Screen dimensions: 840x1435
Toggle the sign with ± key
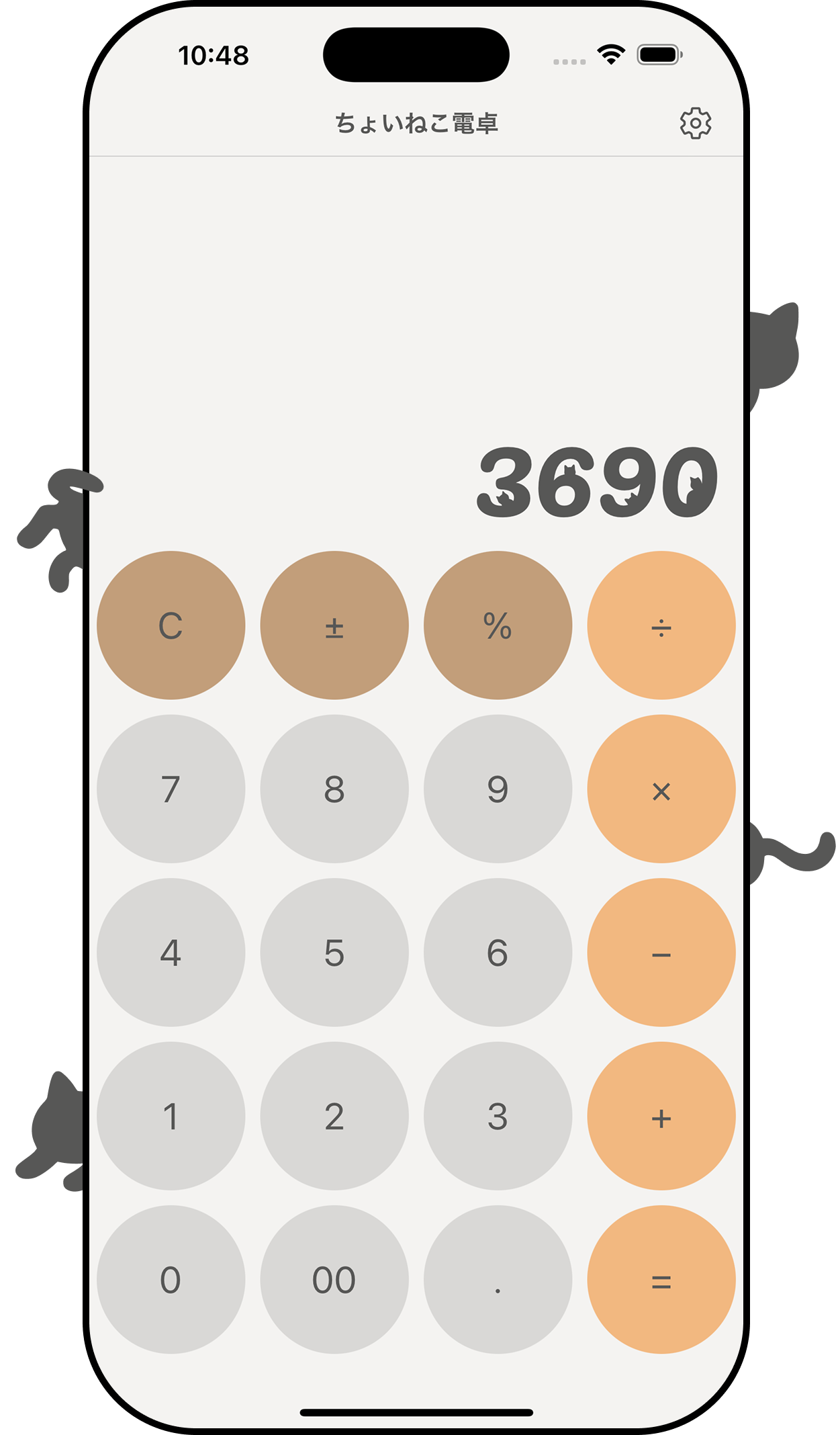(334, 625)
